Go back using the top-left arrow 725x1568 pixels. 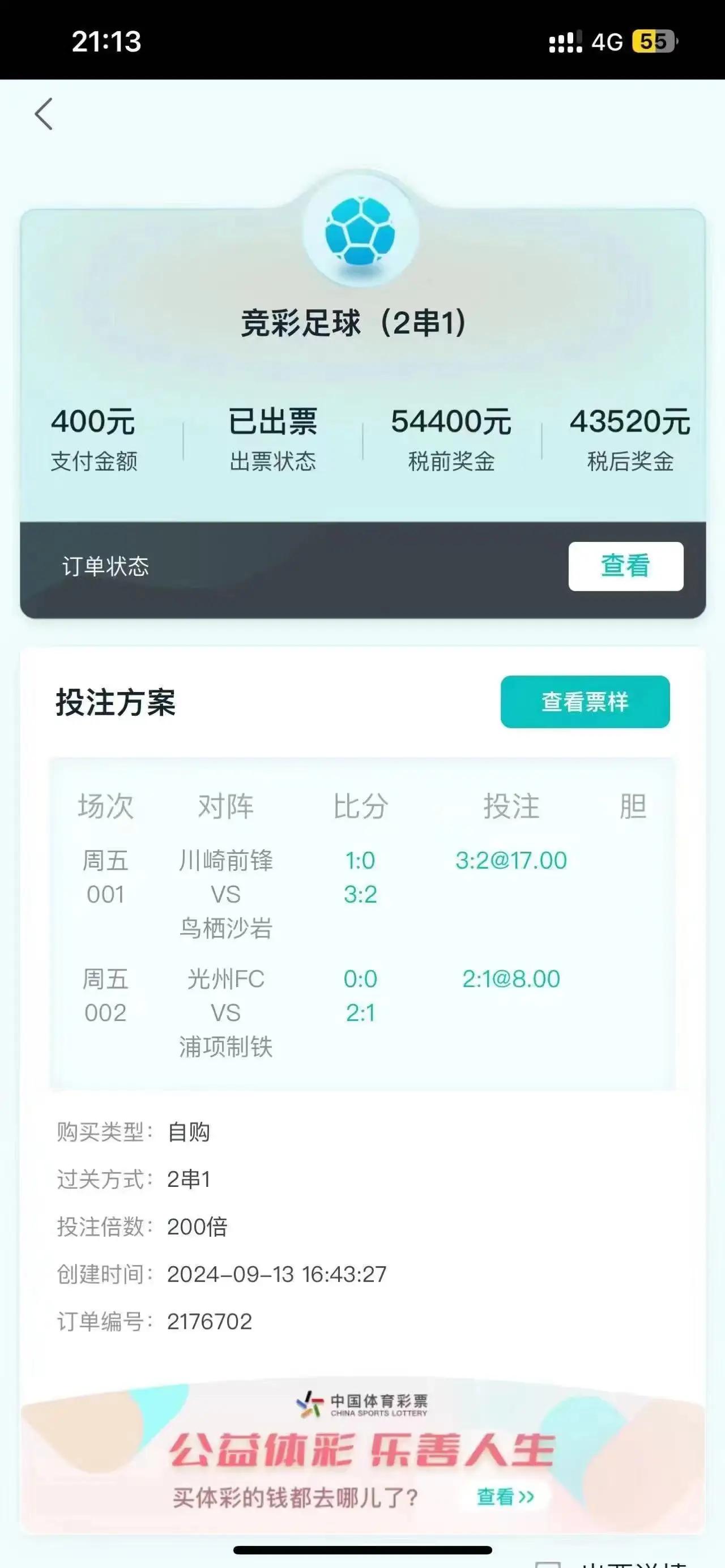(x=44, y=114)
